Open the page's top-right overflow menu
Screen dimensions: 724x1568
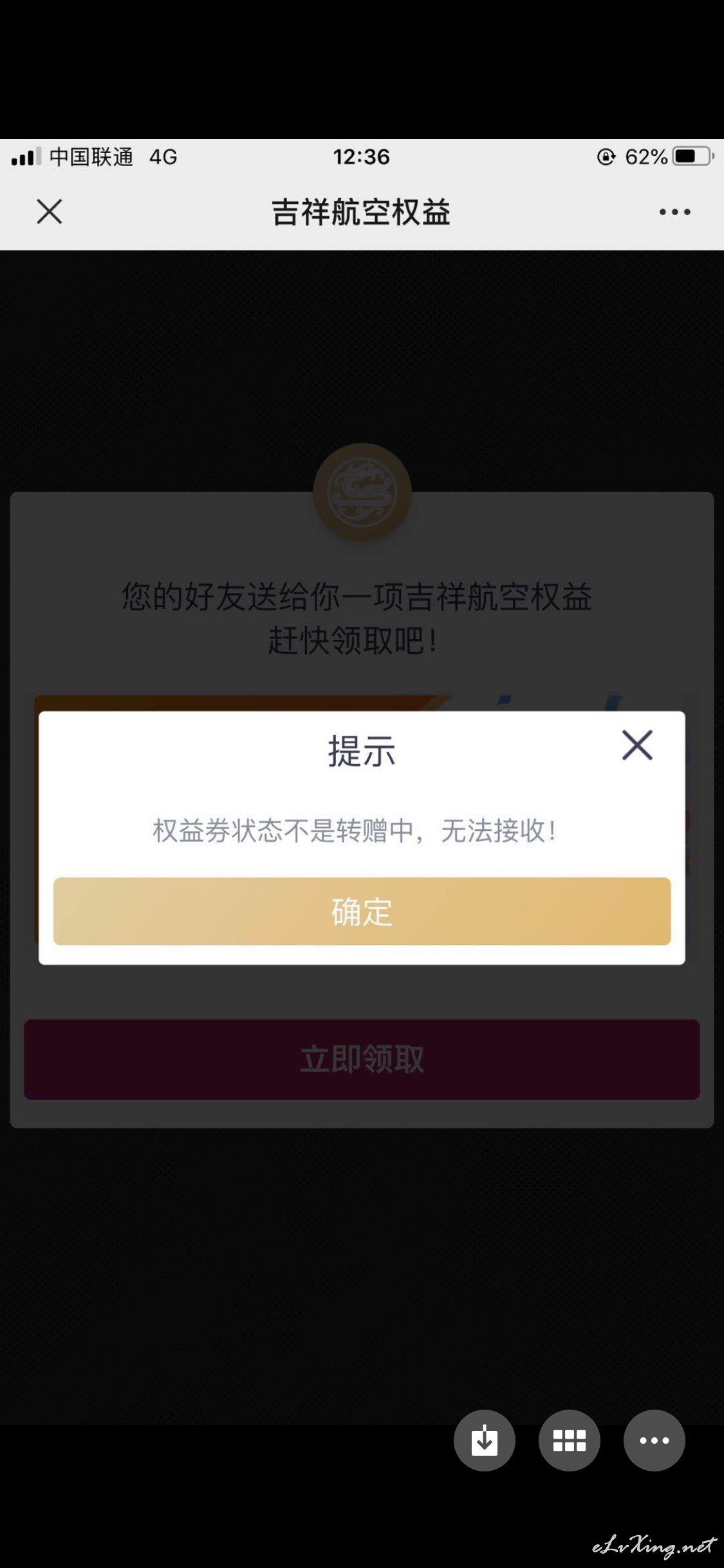[674, 212]
